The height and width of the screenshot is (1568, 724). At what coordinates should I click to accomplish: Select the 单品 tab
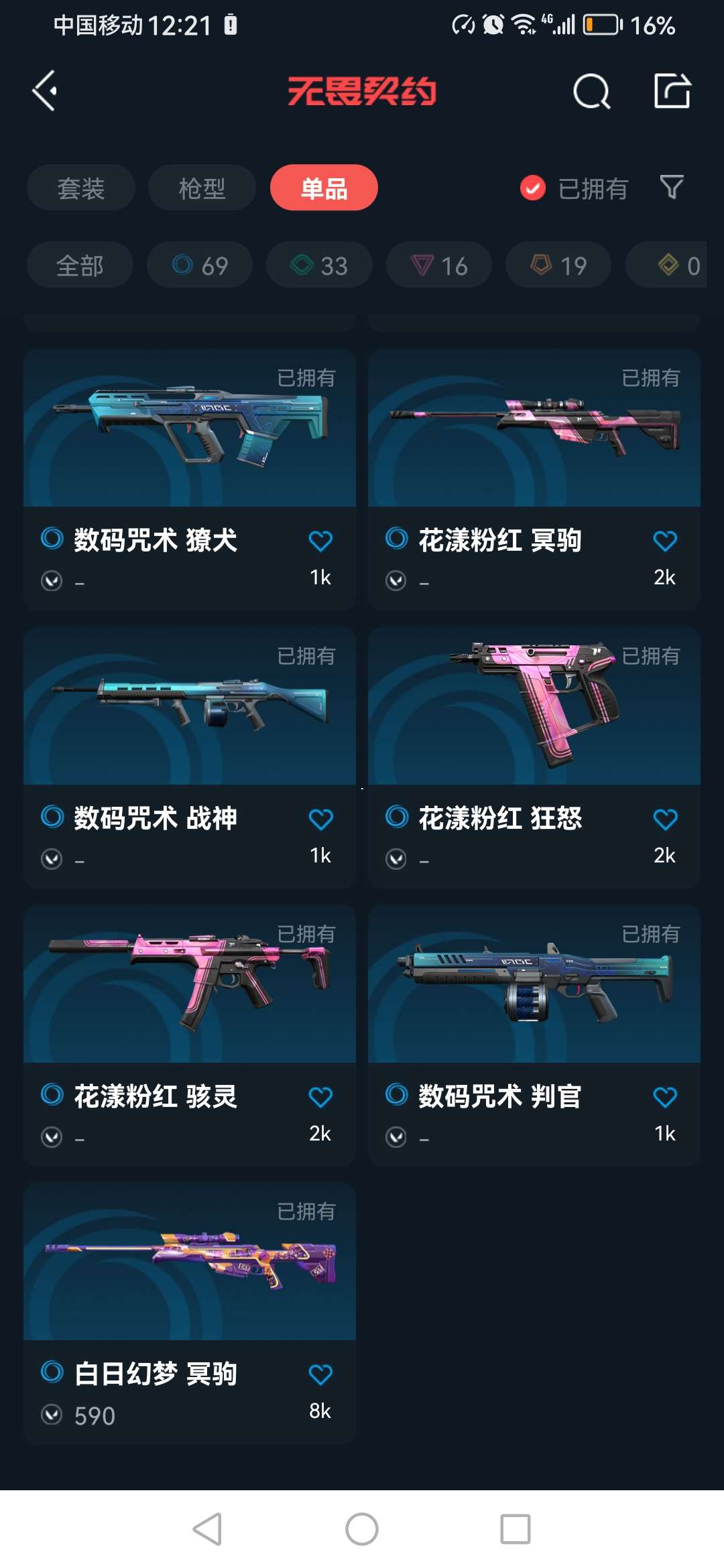click(324, 188)
